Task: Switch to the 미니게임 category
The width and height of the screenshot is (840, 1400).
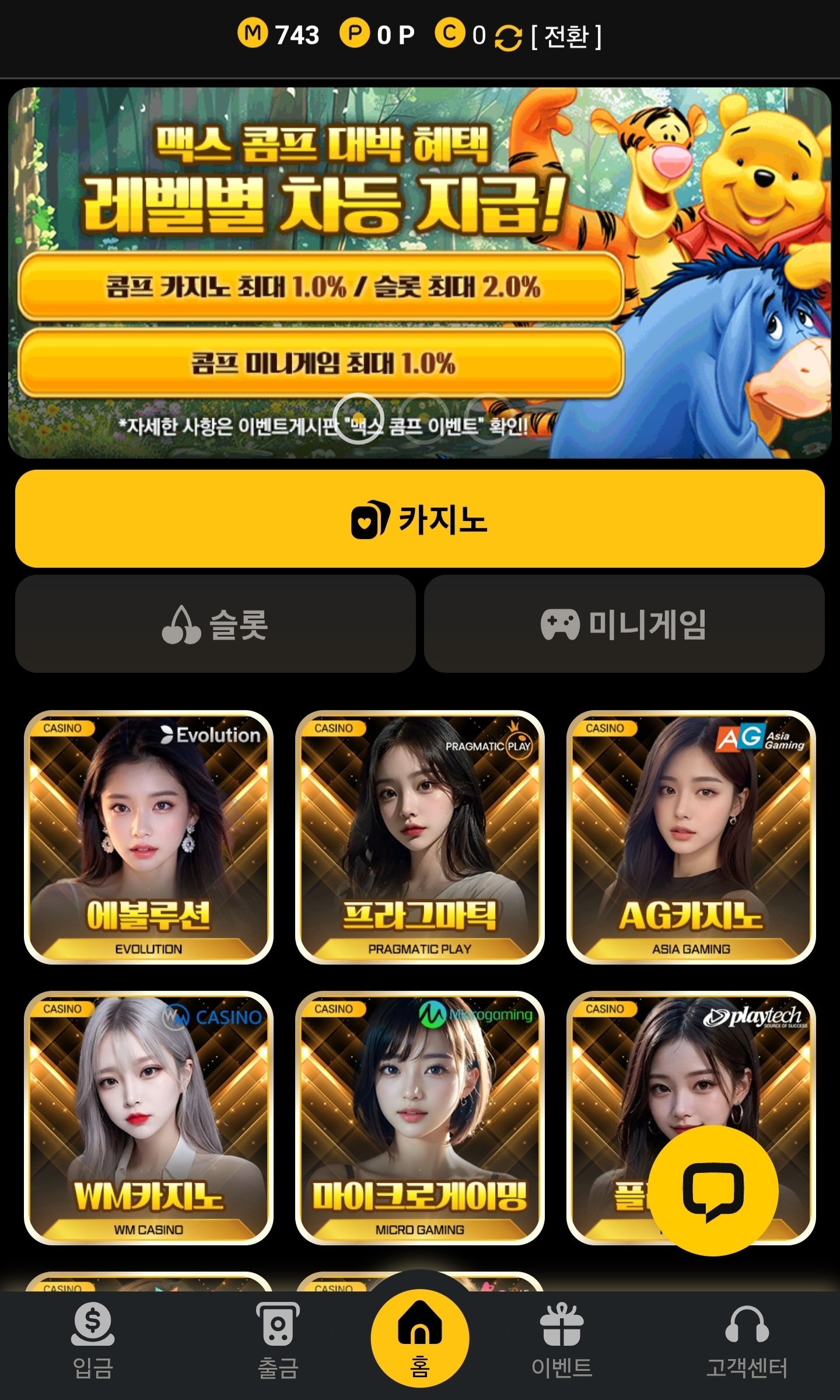Action: point(624,624)
